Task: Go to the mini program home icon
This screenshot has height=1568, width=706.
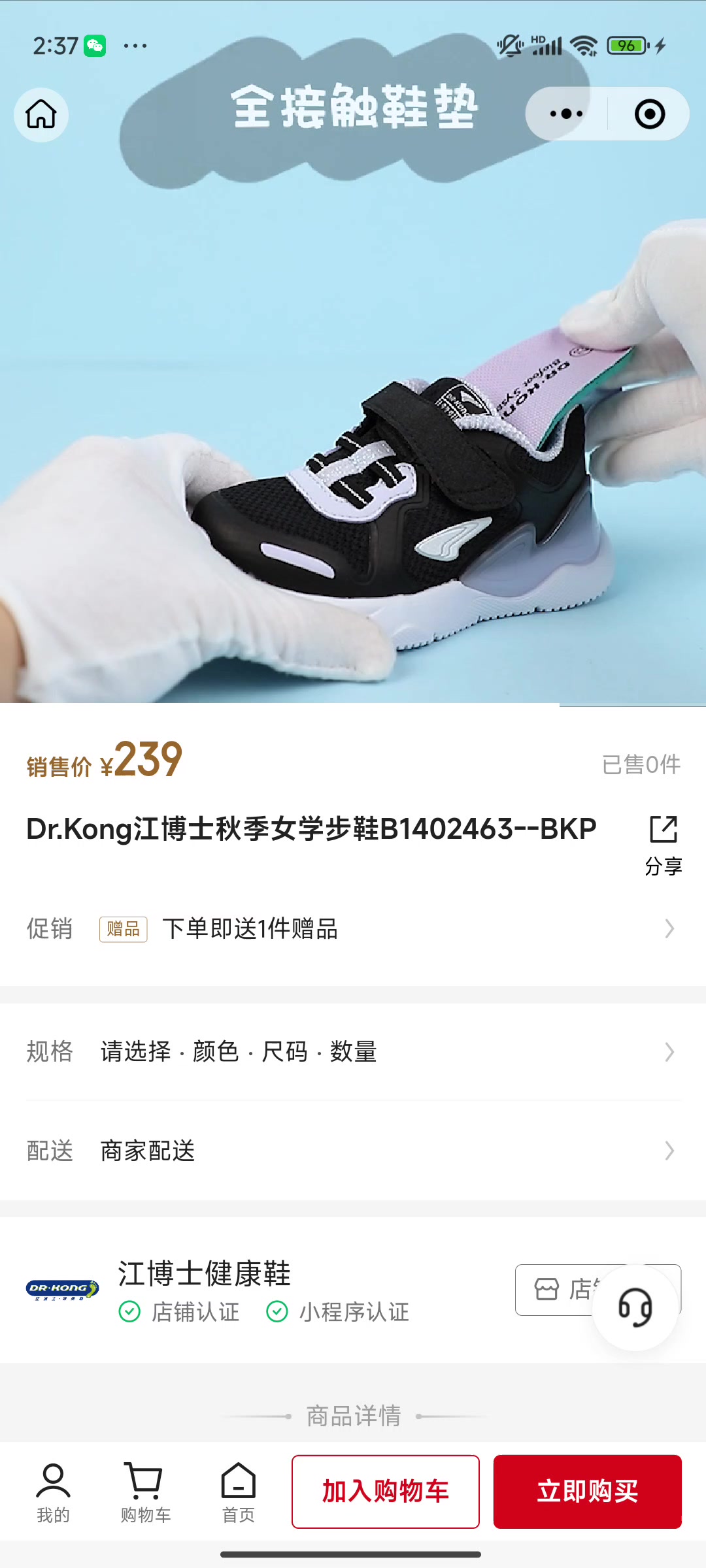Action: tap(41, 114)
